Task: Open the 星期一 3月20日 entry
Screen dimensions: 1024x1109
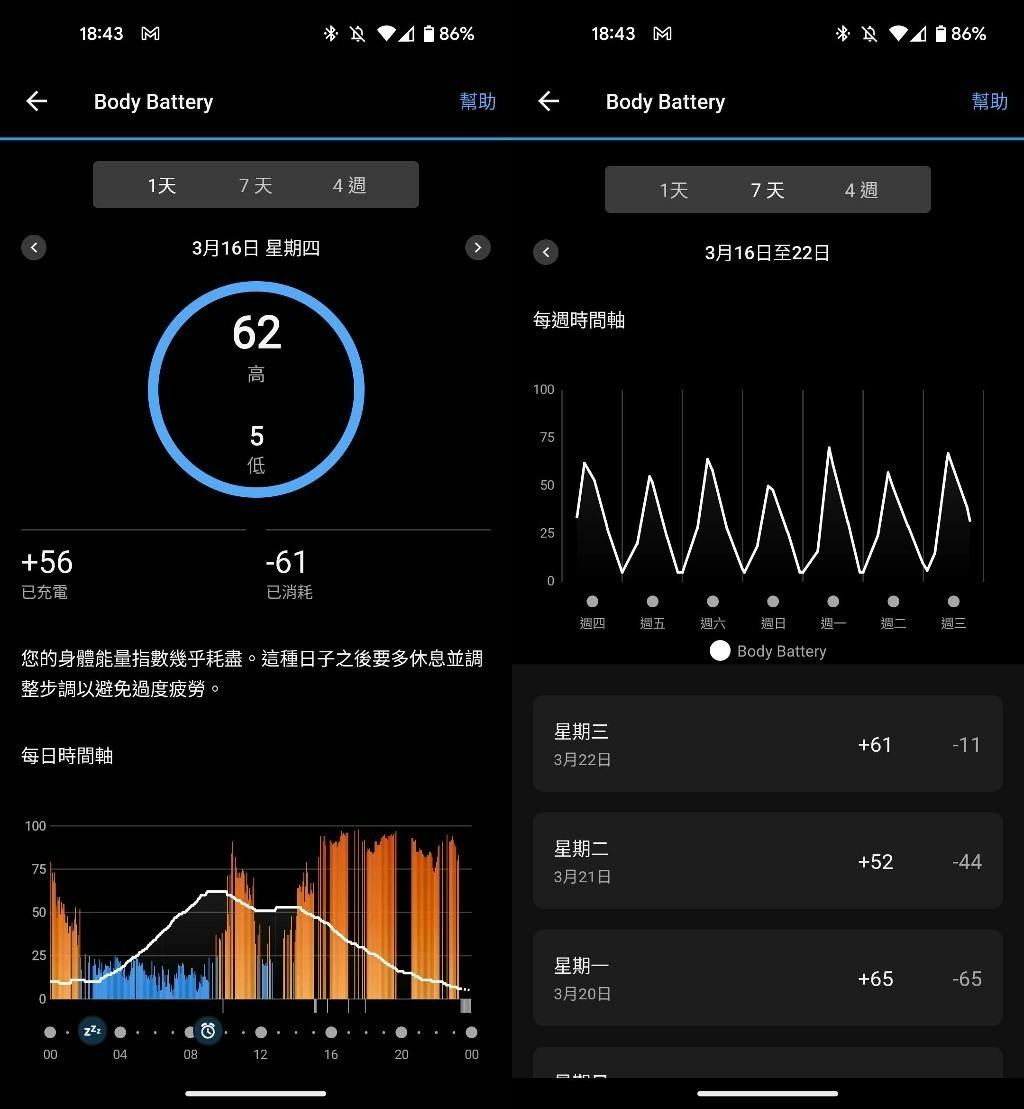Action: 767,978
